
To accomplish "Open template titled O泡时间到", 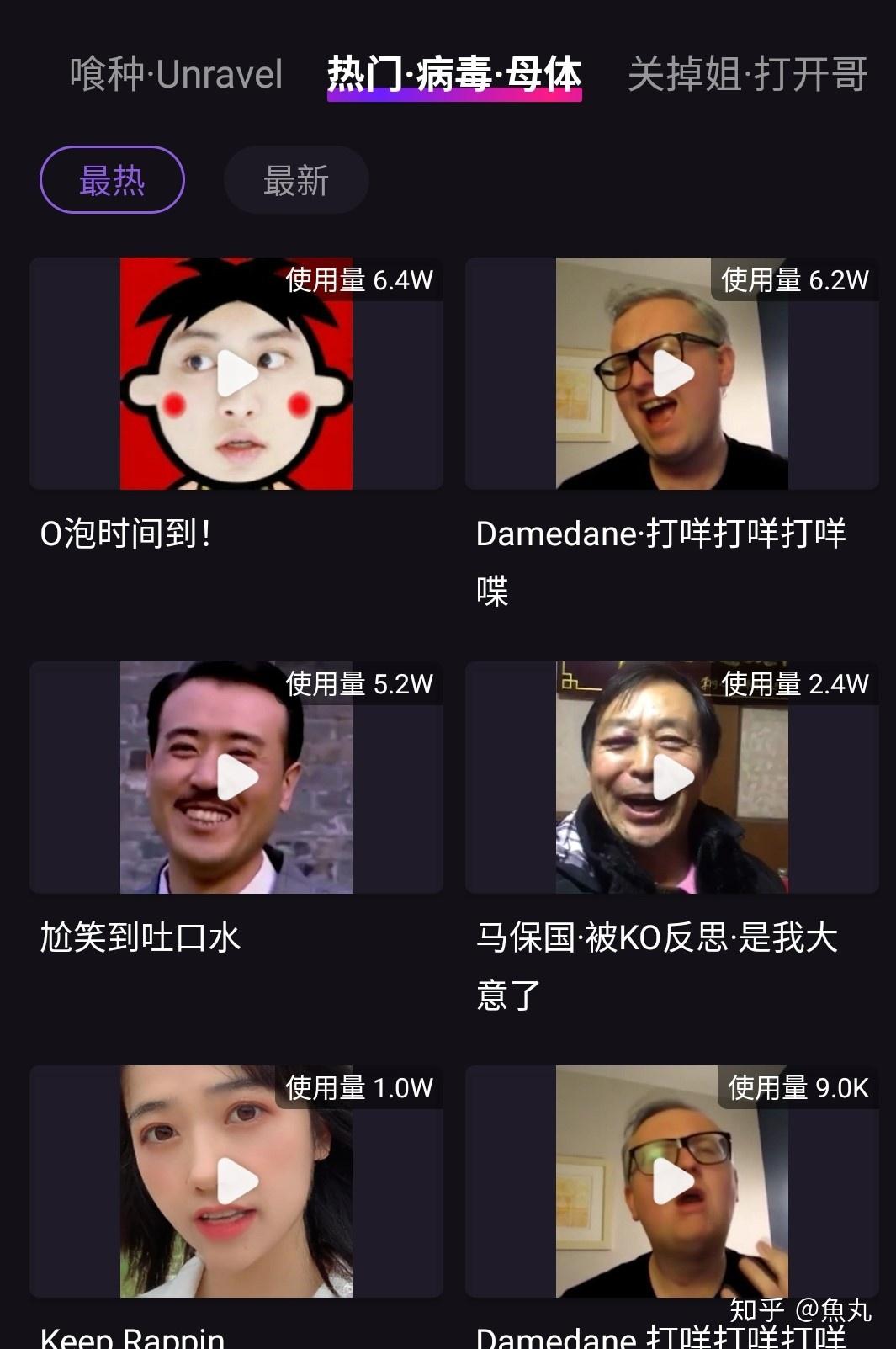I will pos(126,530).
